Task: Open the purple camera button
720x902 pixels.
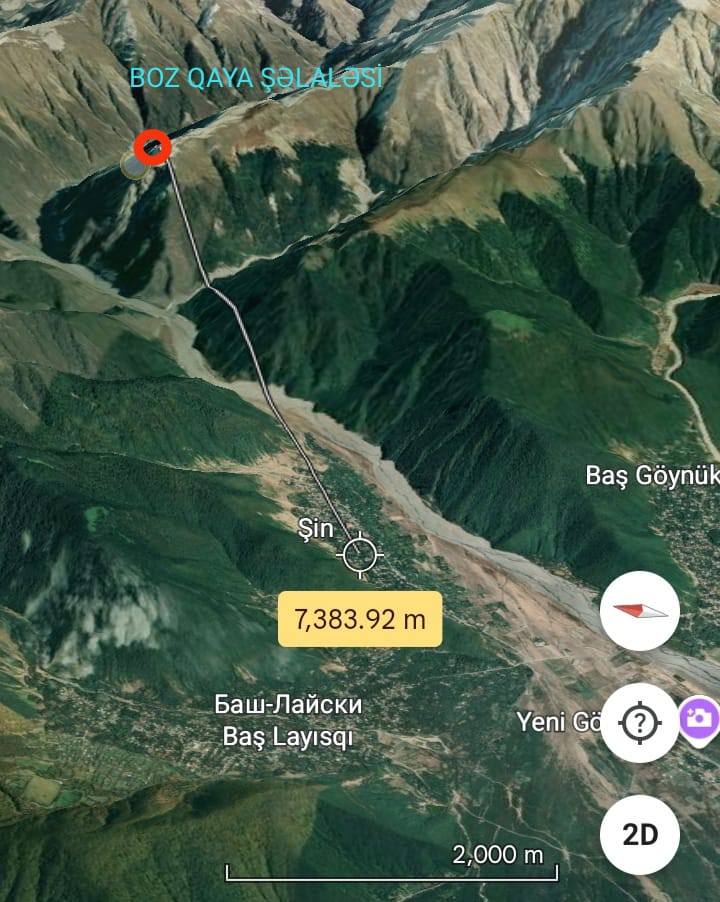Action: click(x=700, y=718)
